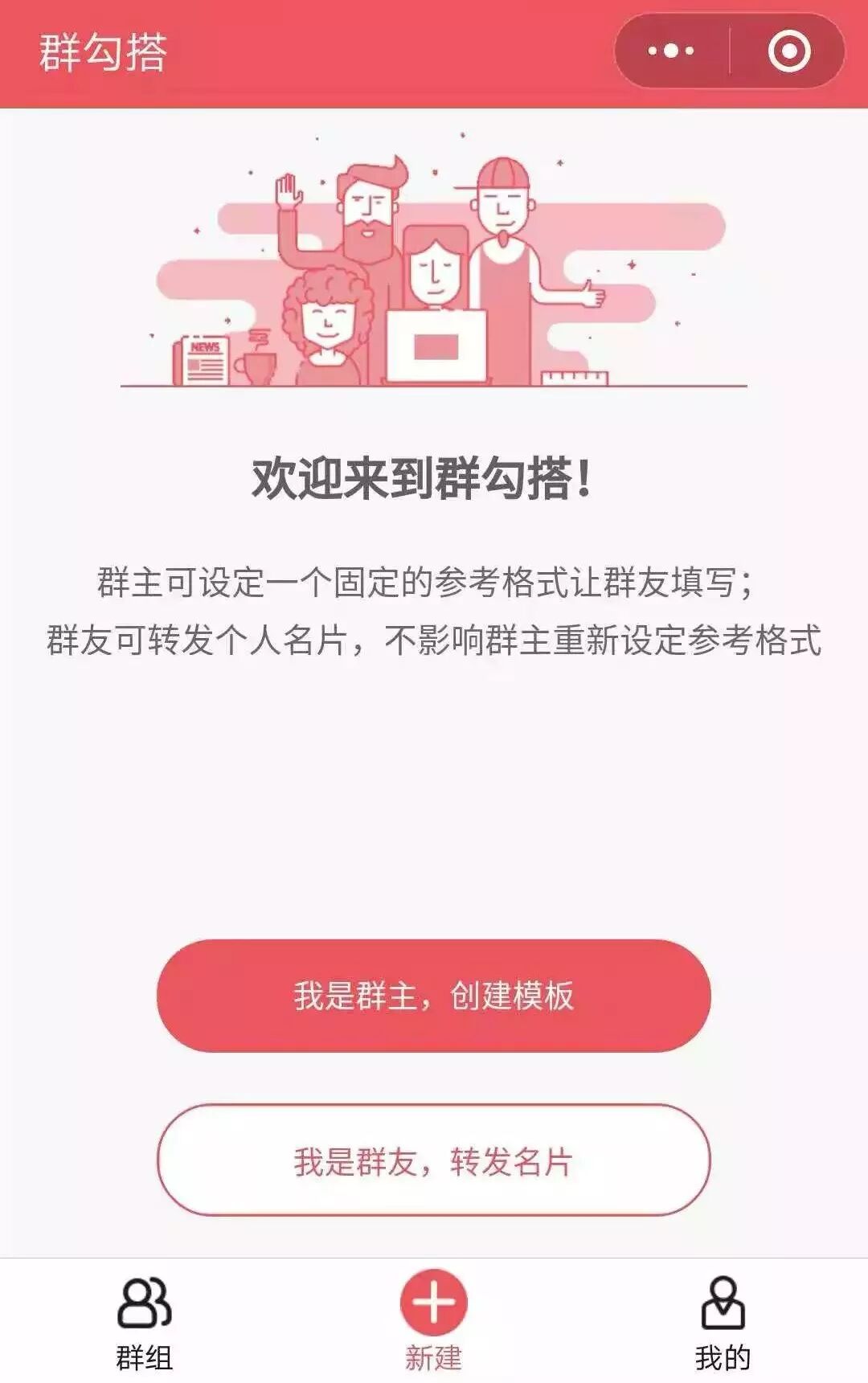Close the mini program with the circle icon

788,51
